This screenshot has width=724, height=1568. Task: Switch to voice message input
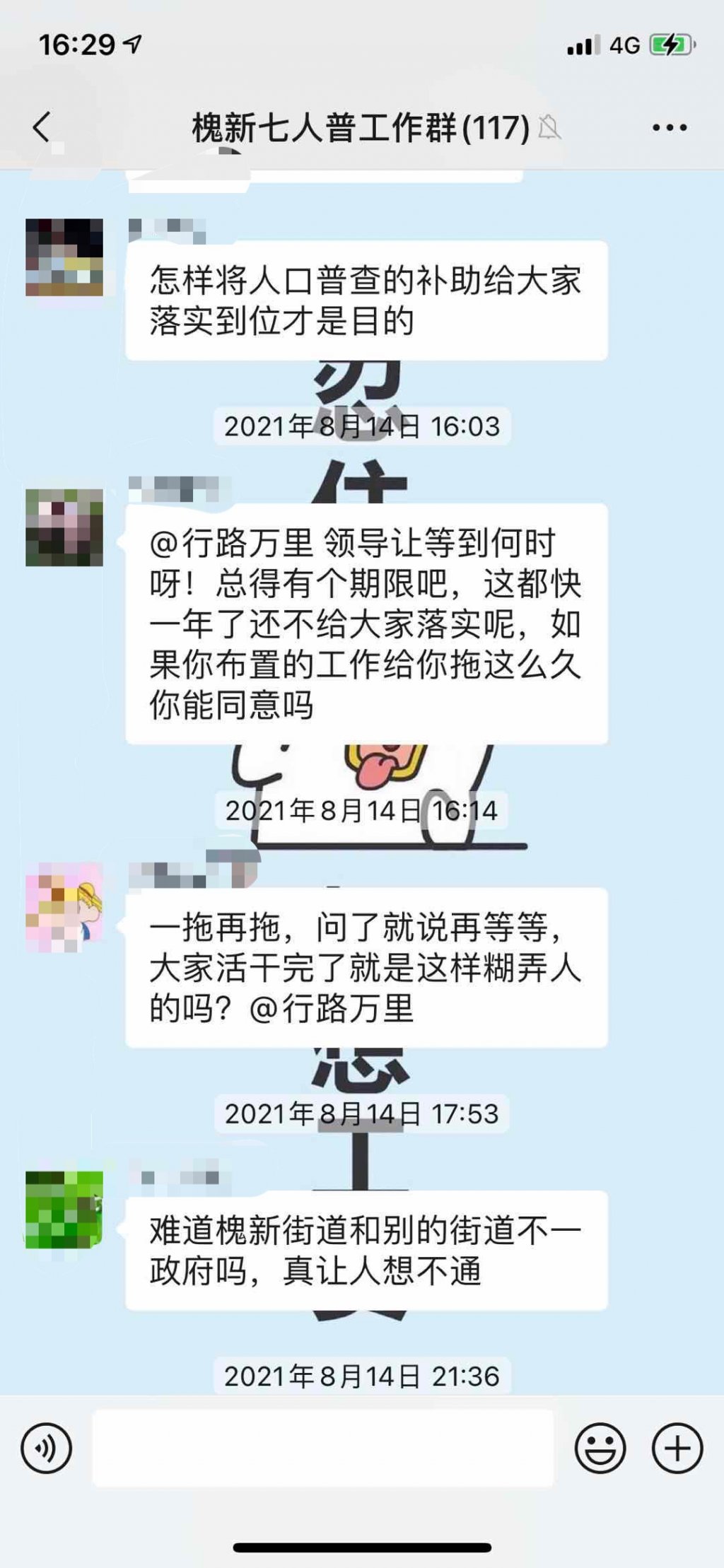point(47,1448)
